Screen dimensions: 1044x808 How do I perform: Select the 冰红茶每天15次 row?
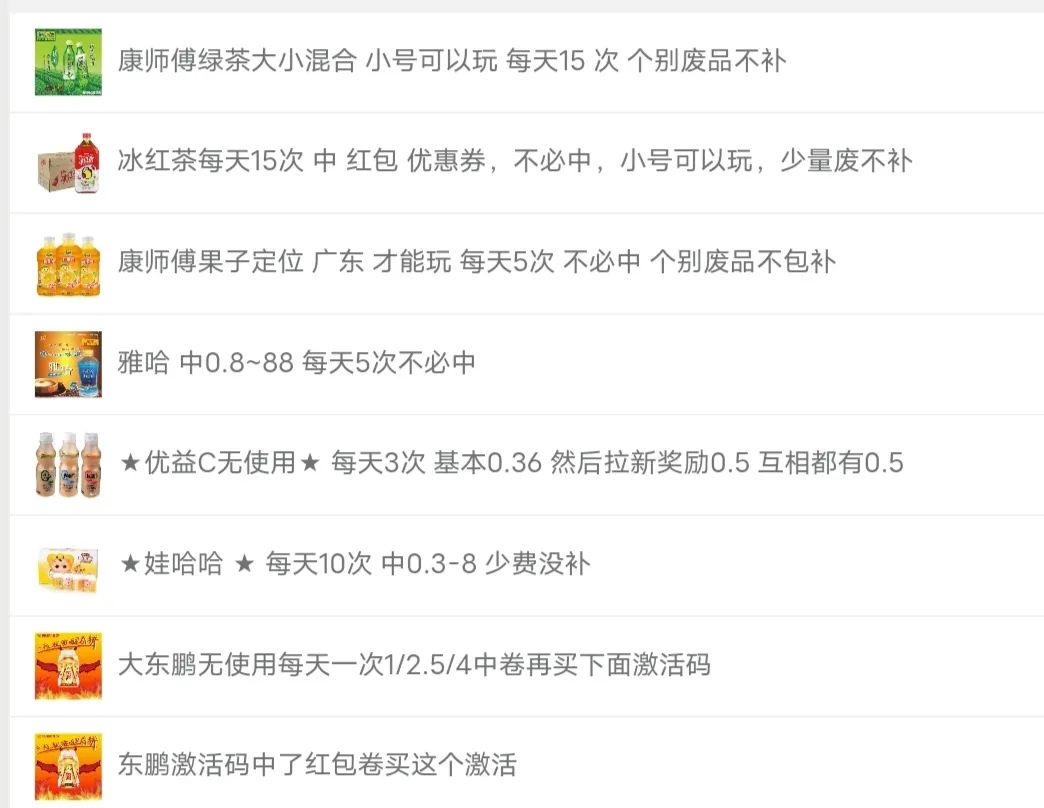514,162
